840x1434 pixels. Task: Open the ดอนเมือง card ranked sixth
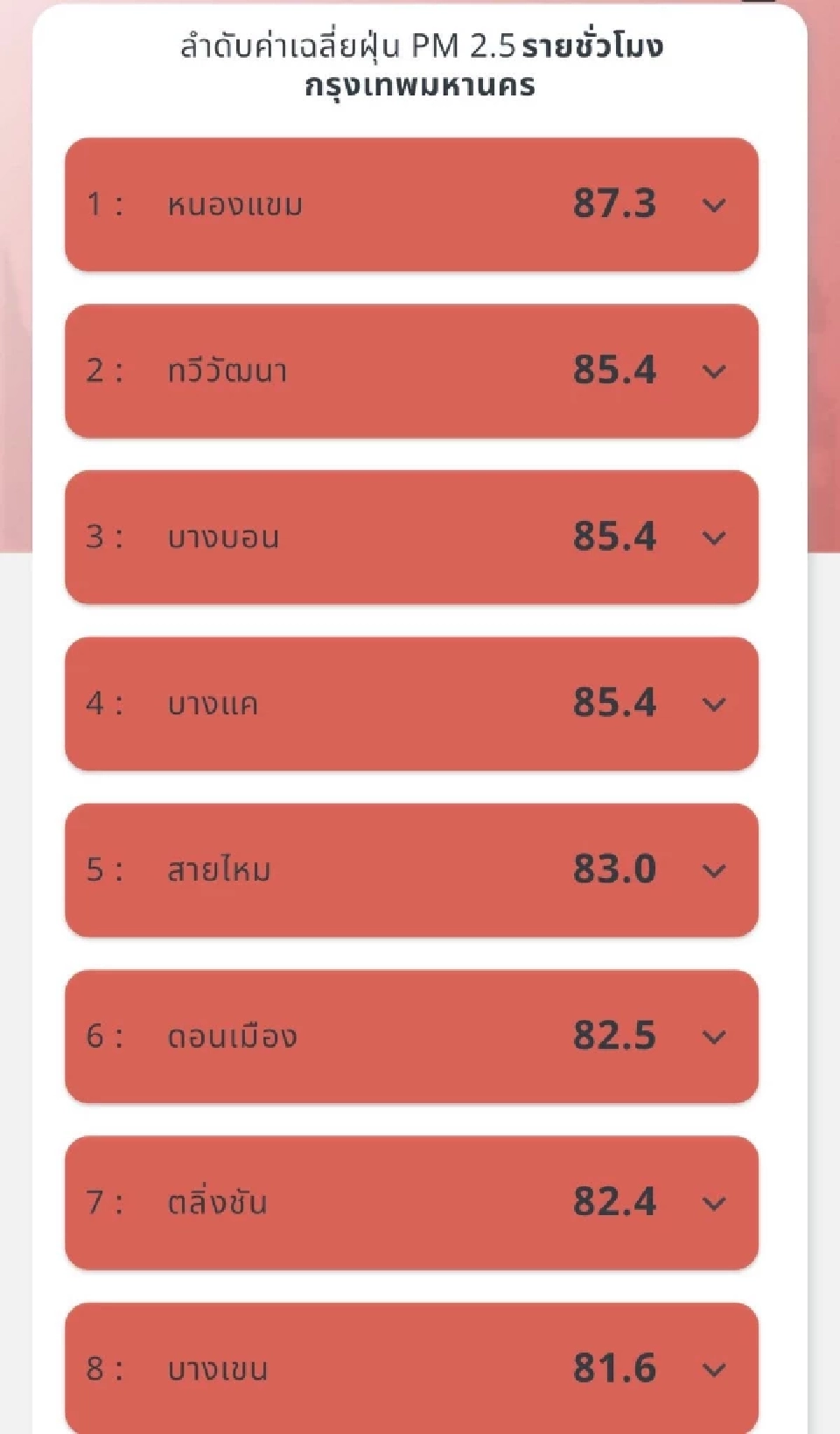[411, 1036]
